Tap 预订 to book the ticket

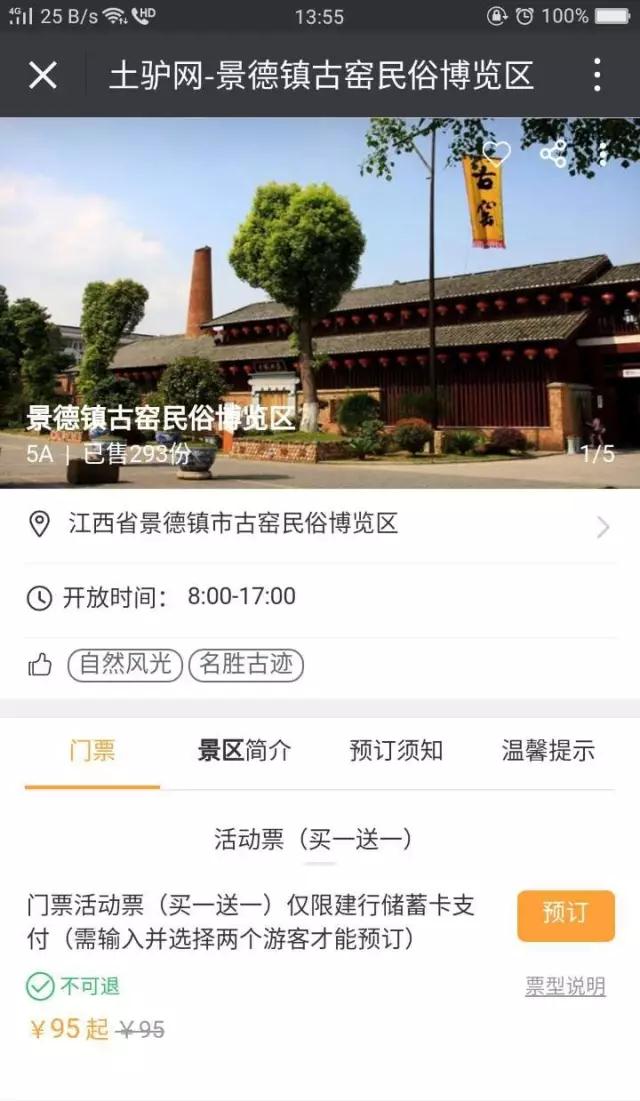coord(565,915)
